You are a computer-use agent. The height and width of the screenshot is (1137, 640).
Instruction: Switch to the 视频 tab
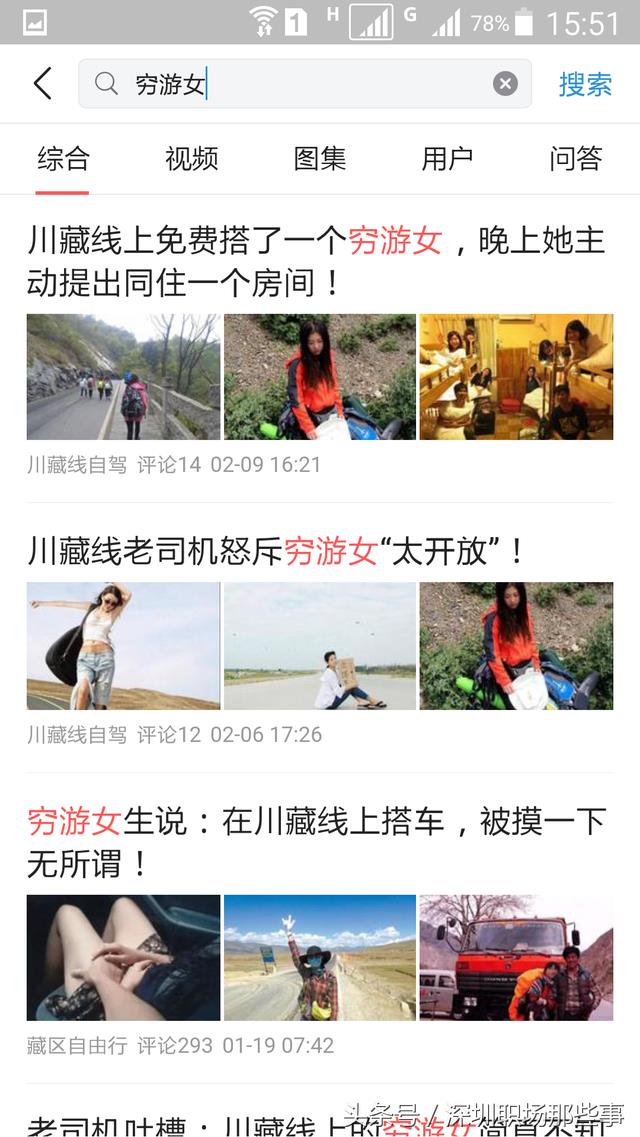pos(191,158)
